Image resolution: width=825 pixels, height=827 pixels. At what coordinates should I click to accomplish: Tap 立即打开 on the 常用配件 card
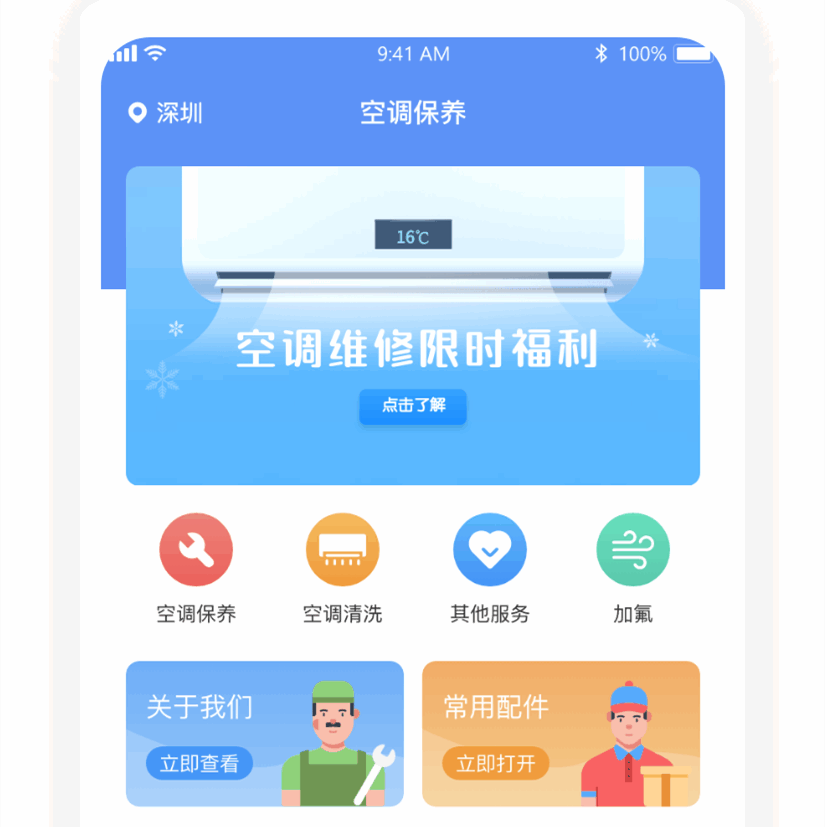click(496, 764)
